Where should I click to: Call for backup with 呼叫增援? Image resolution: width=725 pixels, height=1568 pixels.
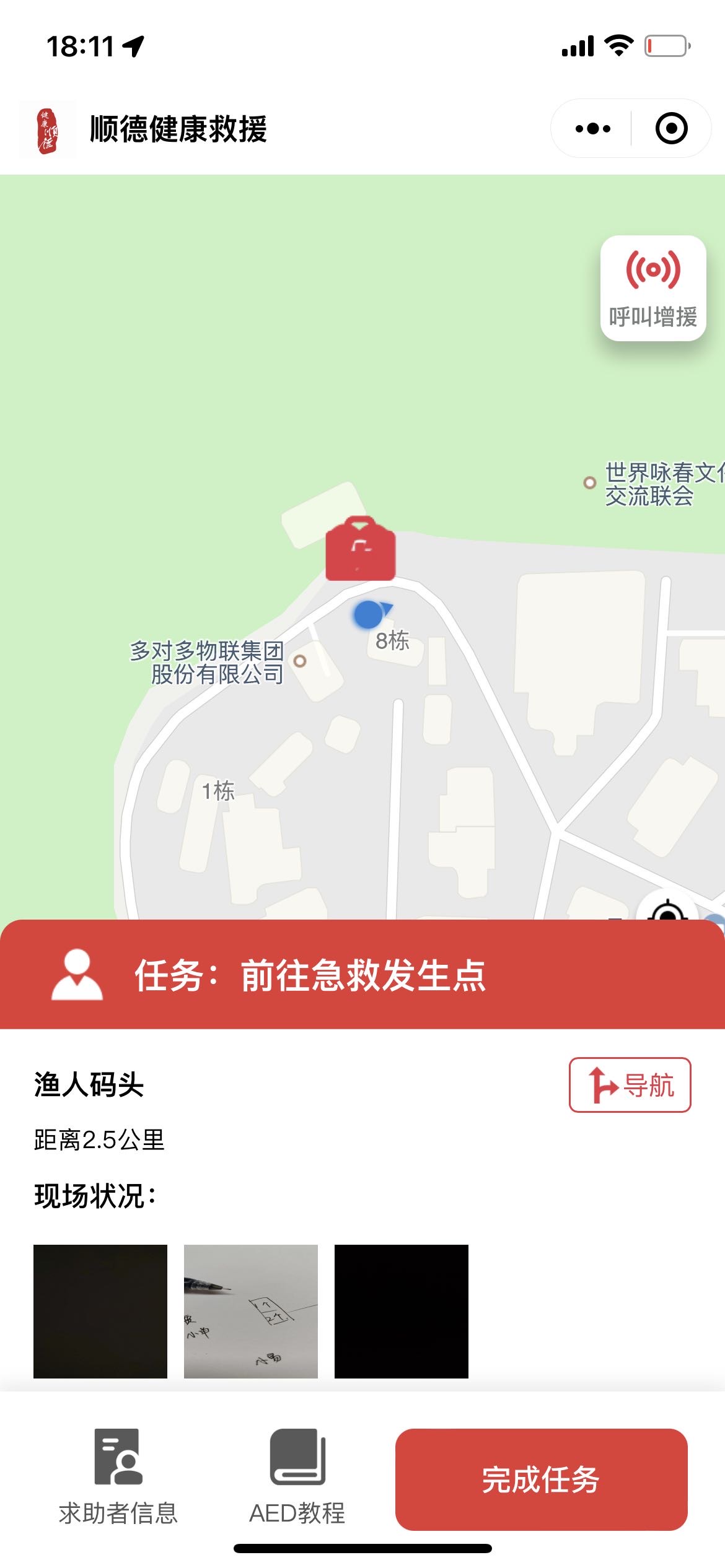coord(653,289)
